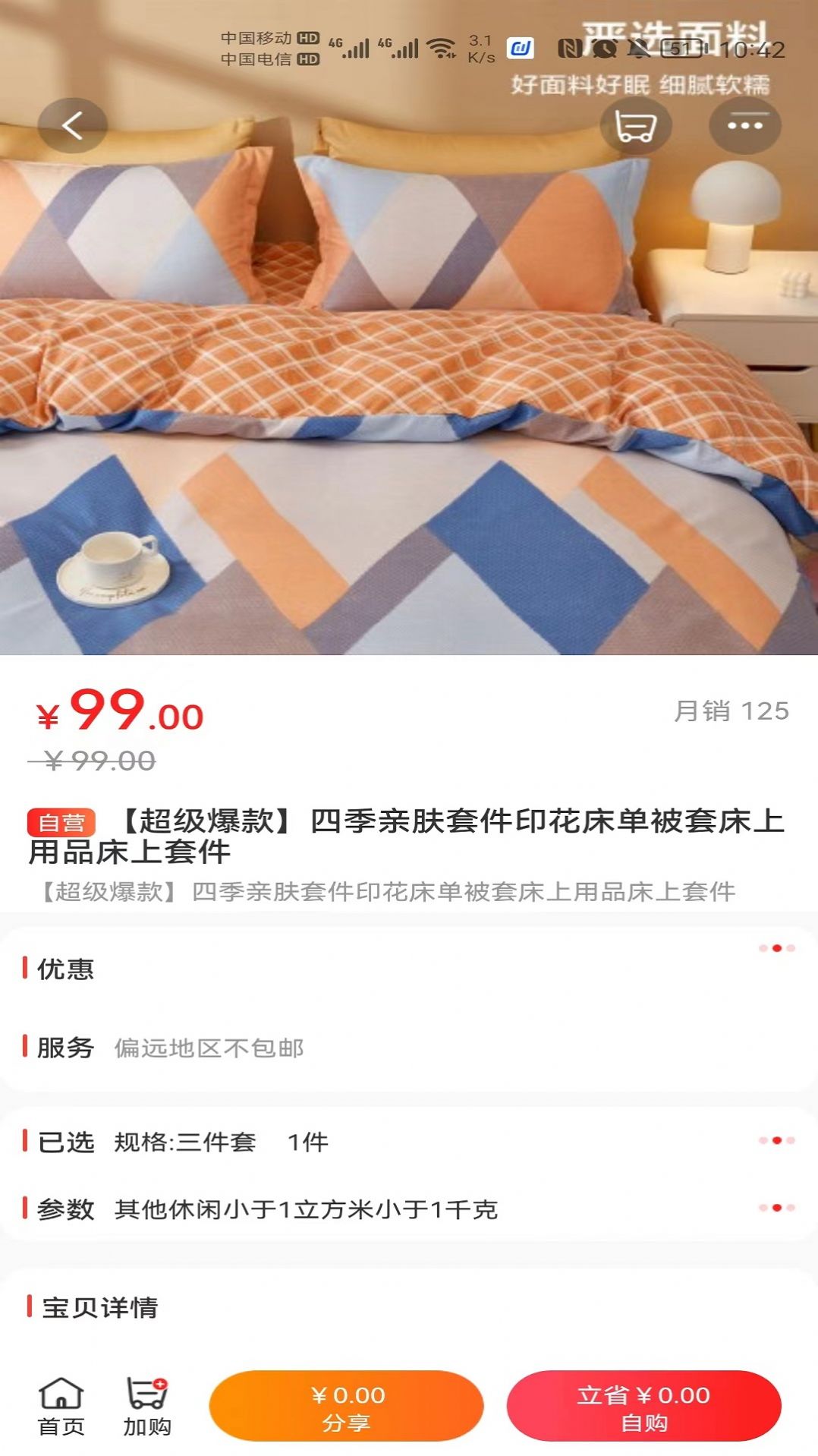
Task: Expand the 已选 selected specification row
Action: click(410, 1142)
